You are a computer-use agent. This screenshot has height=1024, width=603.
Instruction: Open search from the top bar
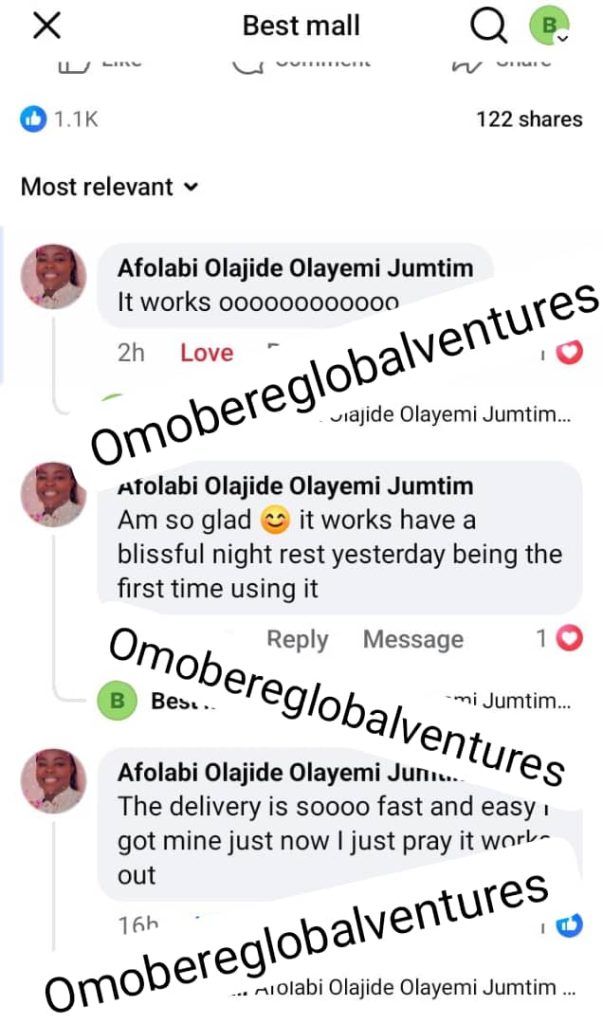487,27
